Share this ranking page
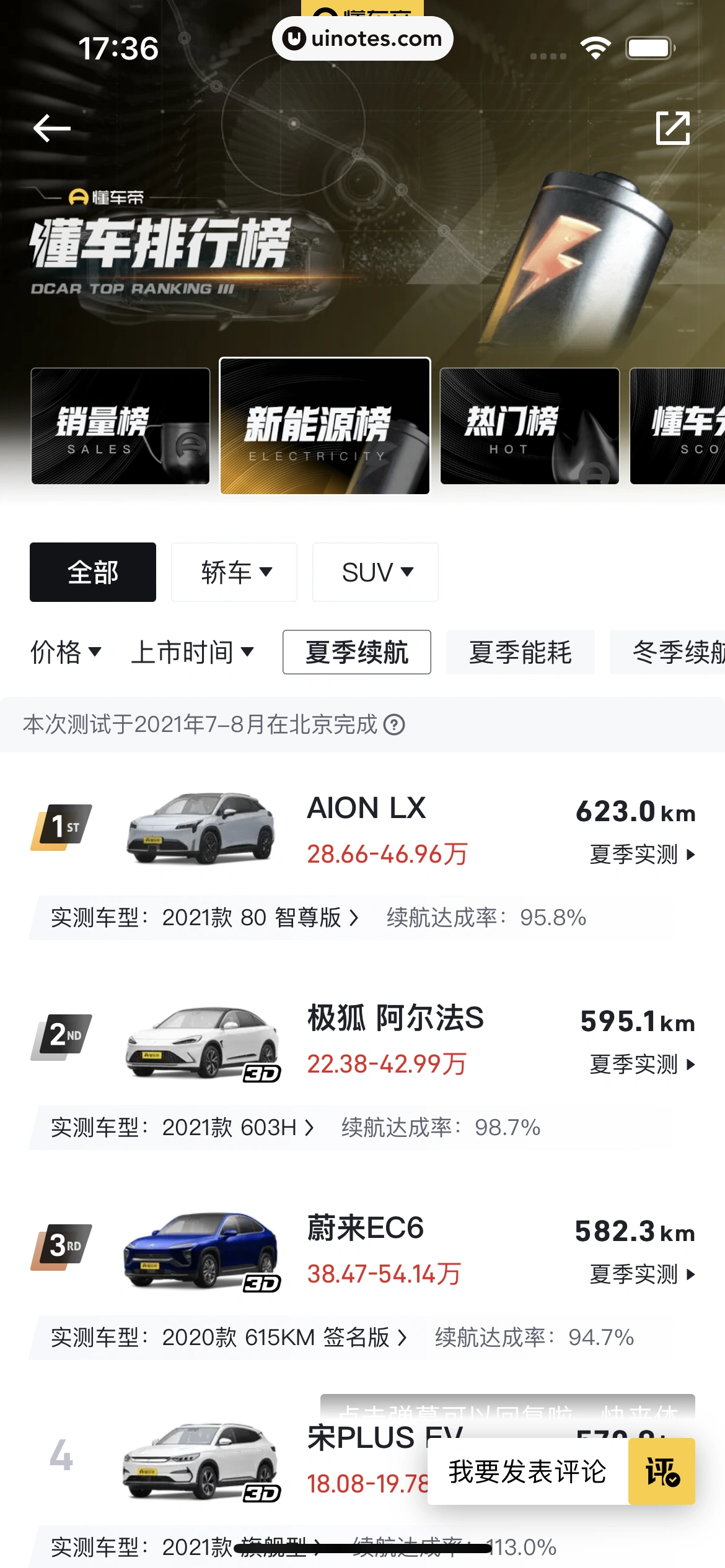This screenshot has width=725, height=1568. click(672, 128)
